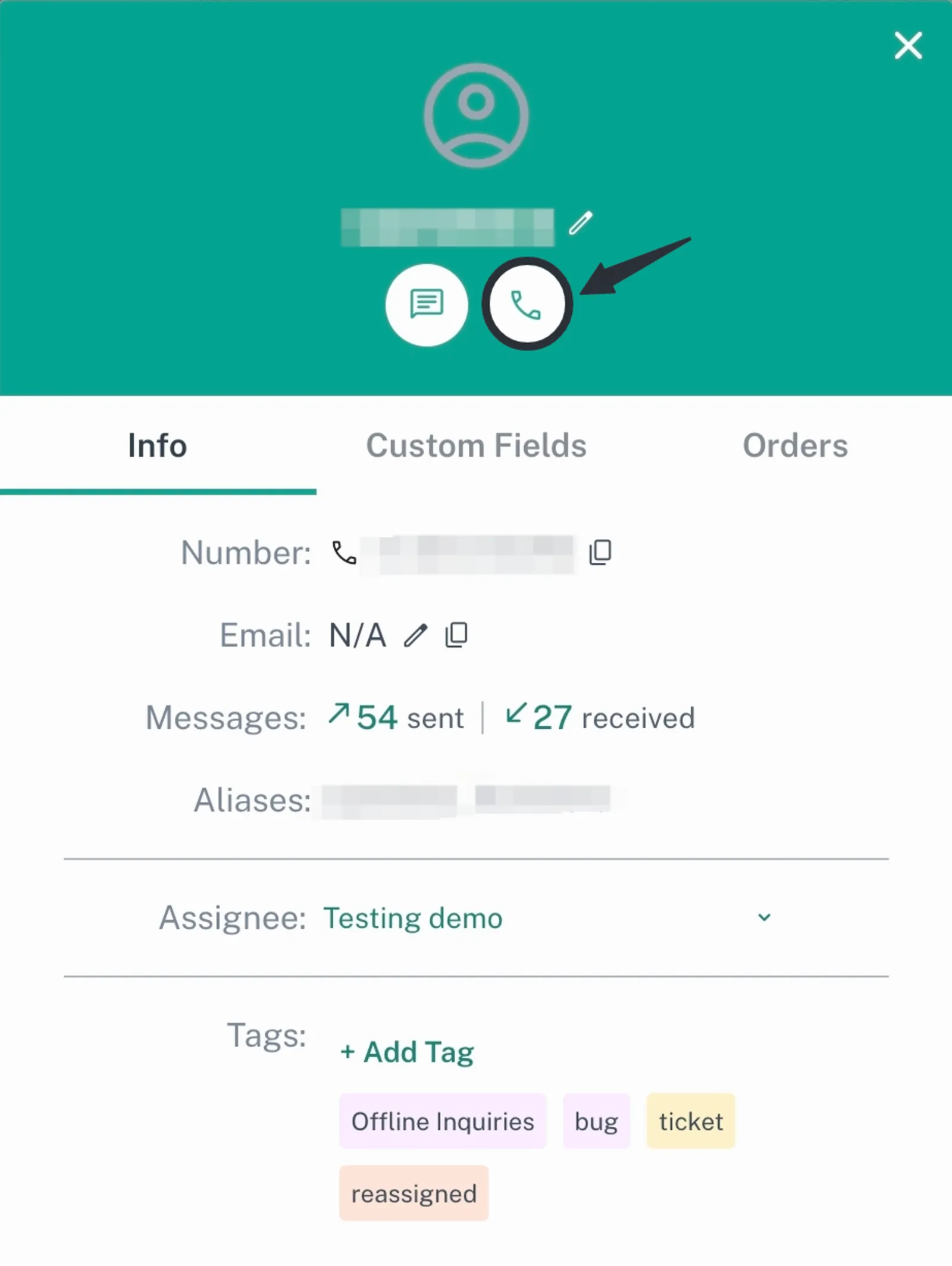Edit the contact name with pencil icon

pos(580,223)
